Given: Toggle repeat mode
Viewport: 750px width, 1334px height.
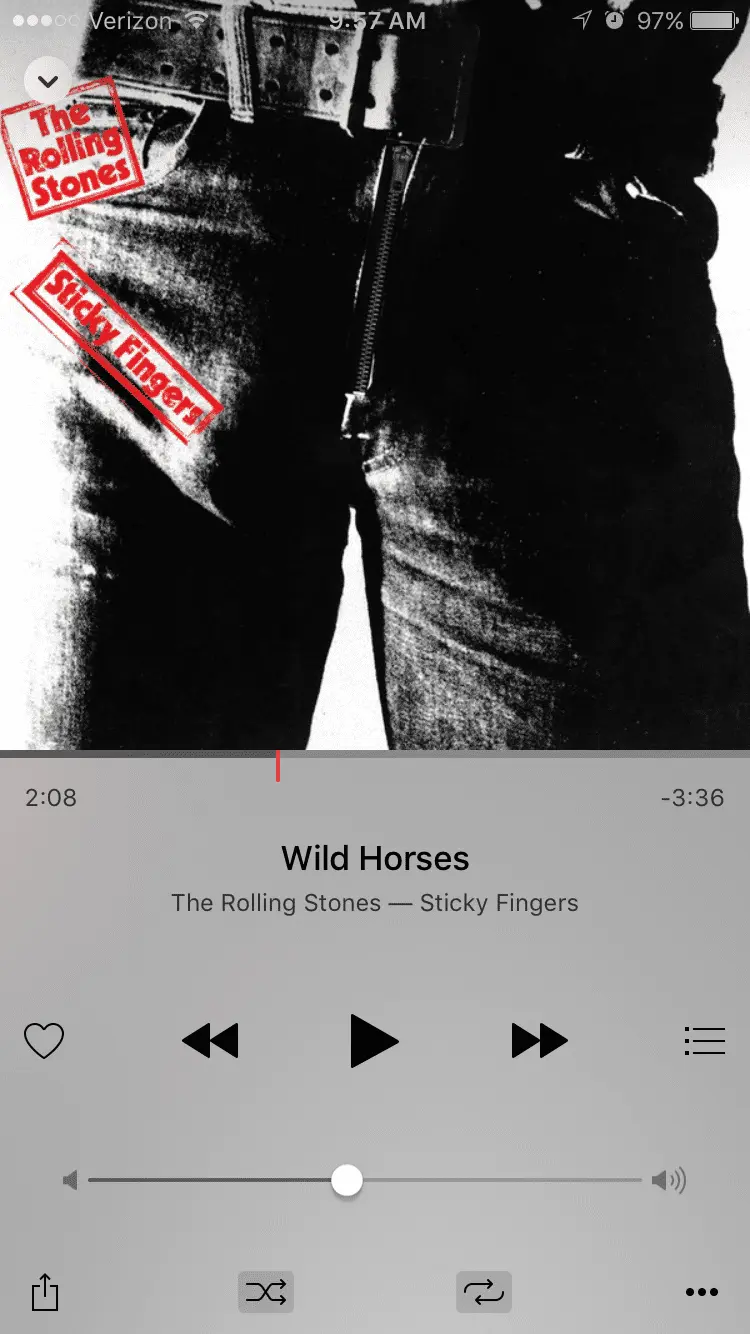Looking at the screenshot, I should point(483,1292).
